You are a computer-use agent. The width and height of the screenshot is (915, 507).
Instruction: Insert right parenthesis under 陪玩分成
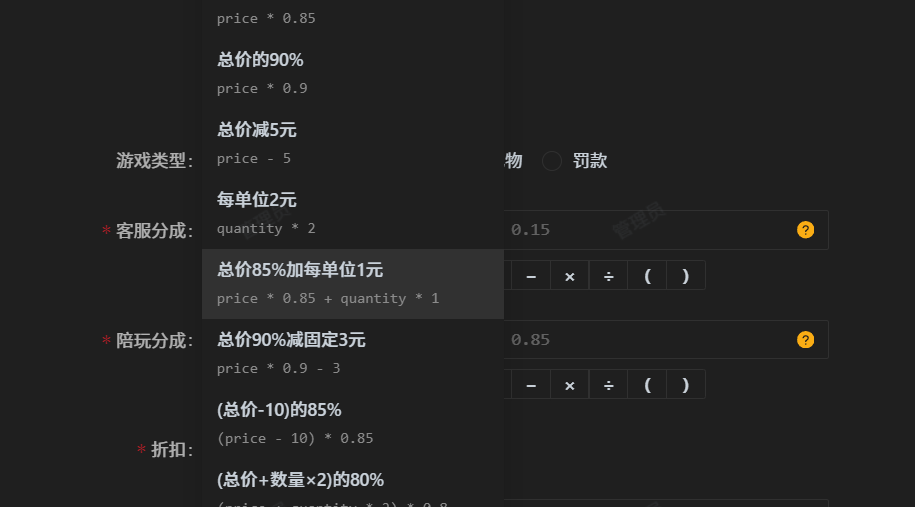[x=685, y=385]
